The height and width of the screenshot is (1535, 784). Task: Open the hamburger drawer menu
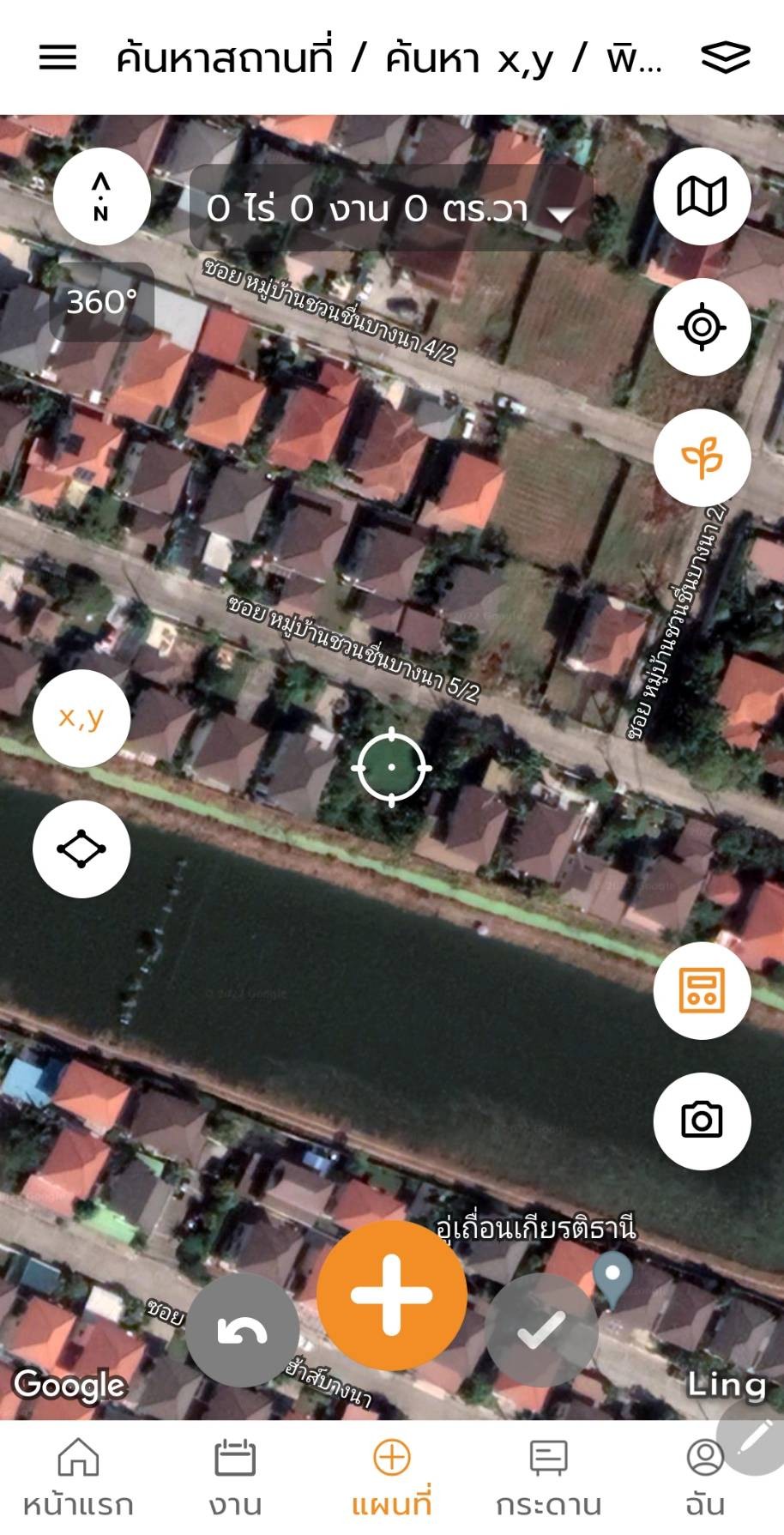57,58
